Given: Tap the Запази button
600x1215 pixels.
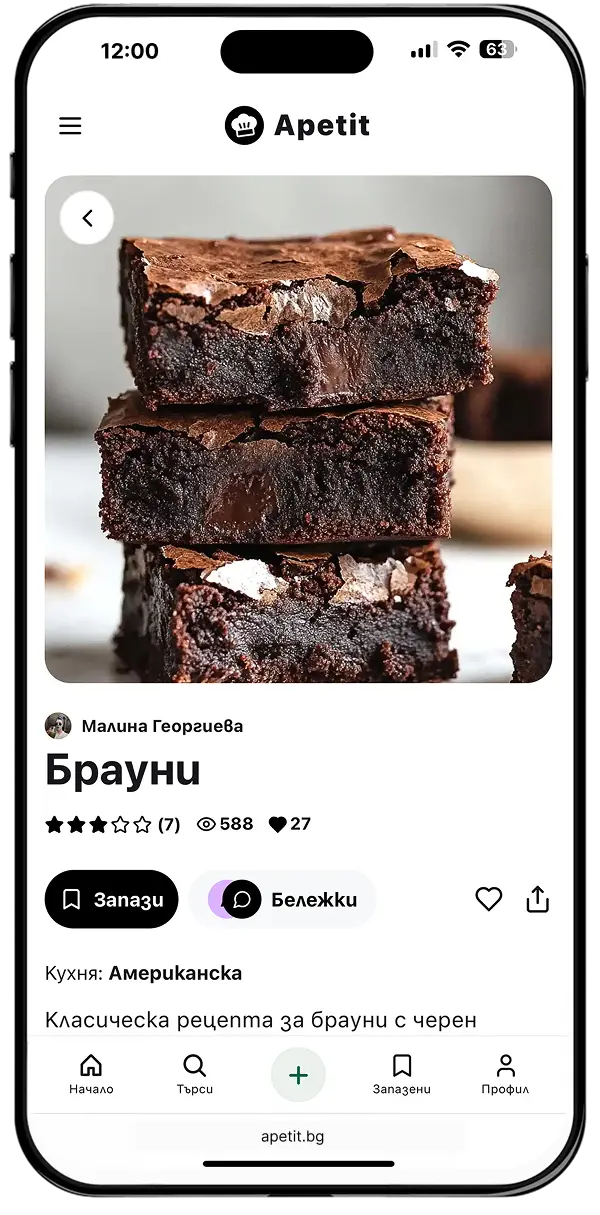Looking at the screenshot, I should click(x=111, y=899).
